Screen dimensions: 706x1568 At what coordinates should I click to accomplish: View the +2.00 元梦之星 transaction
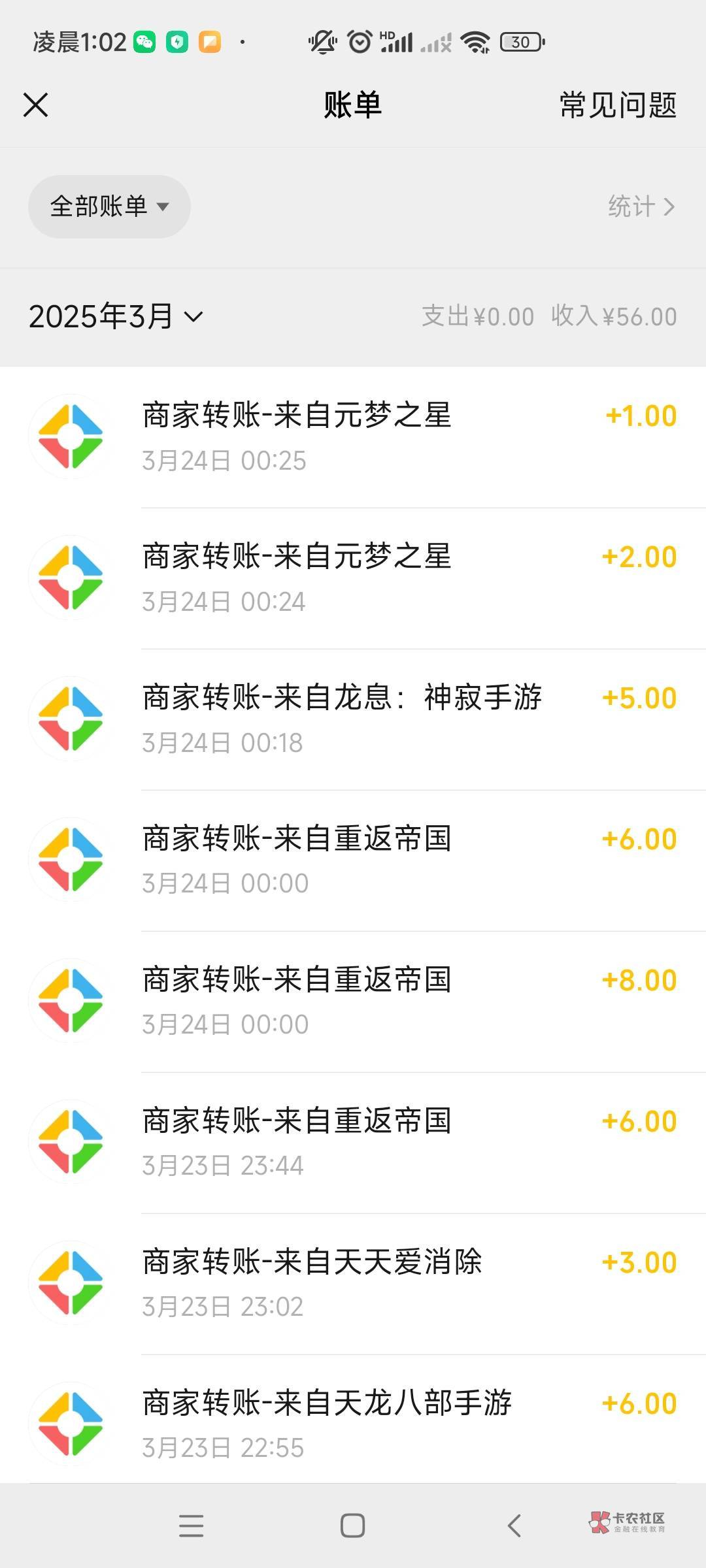(x=353, y=578)
